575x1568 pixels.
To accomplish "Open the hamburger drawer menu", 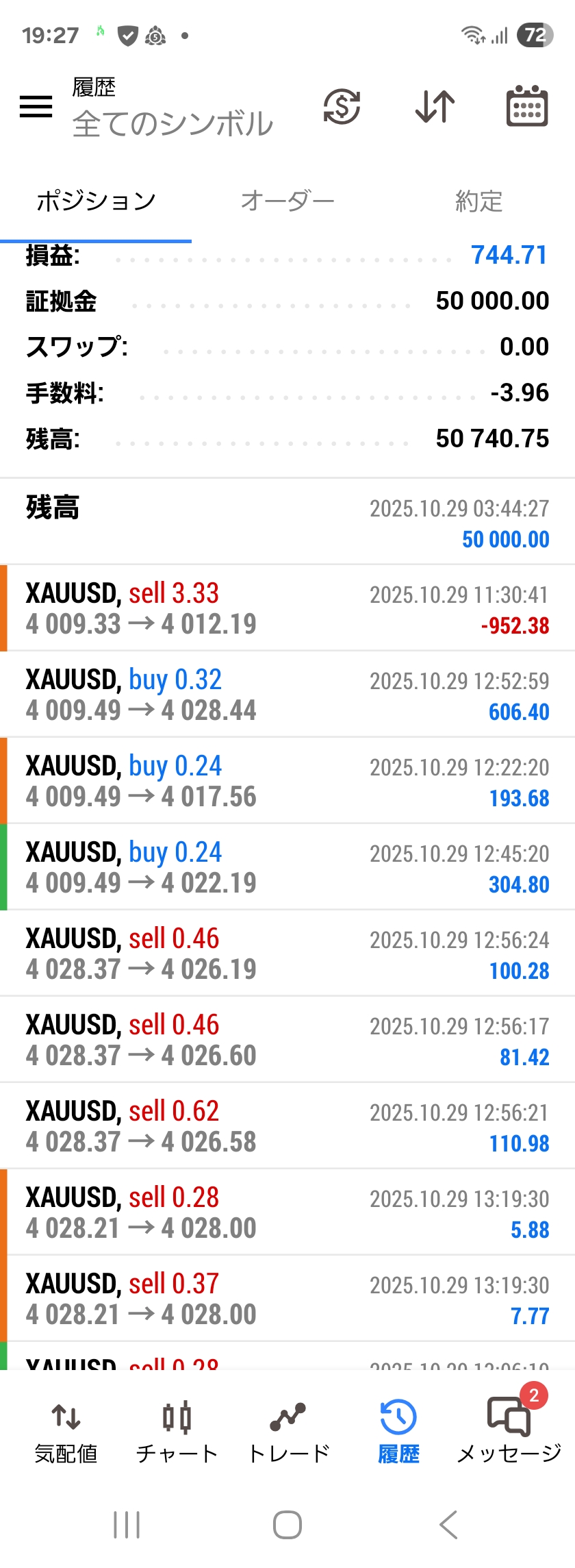I will (x=36, y=107).
